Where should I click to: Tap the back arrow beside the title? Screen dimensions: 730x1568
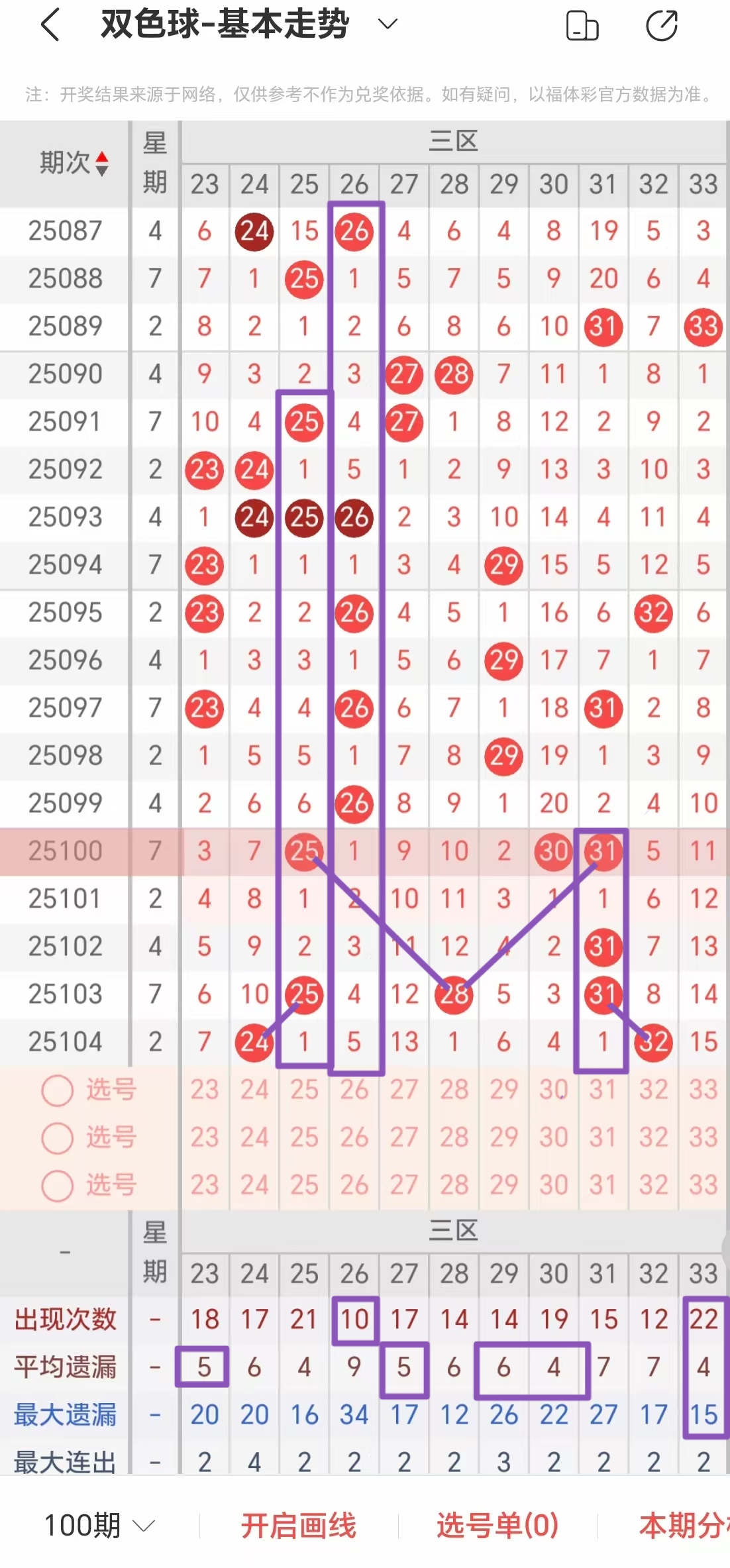(50, 24)
